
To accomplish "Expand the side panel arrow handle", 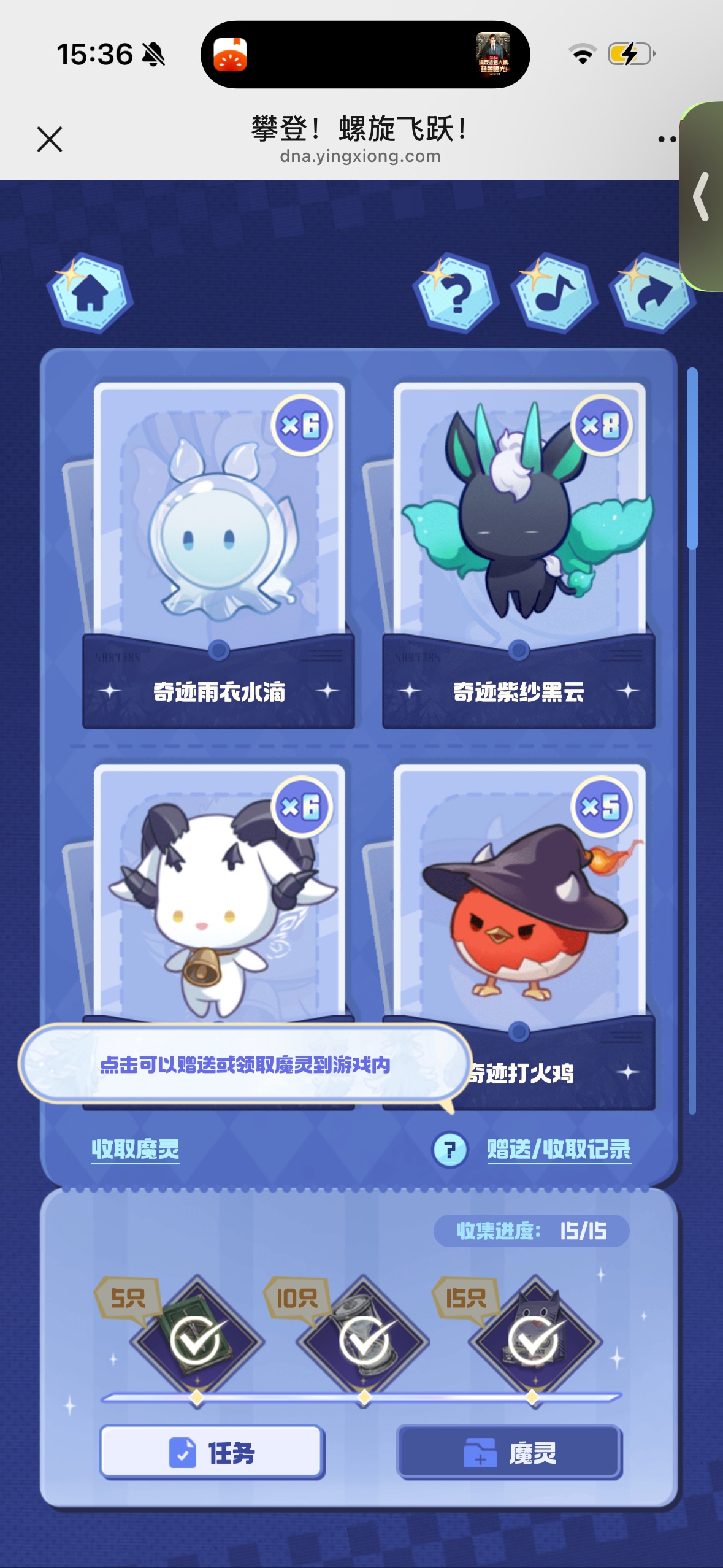I will (x=702, y=196).
